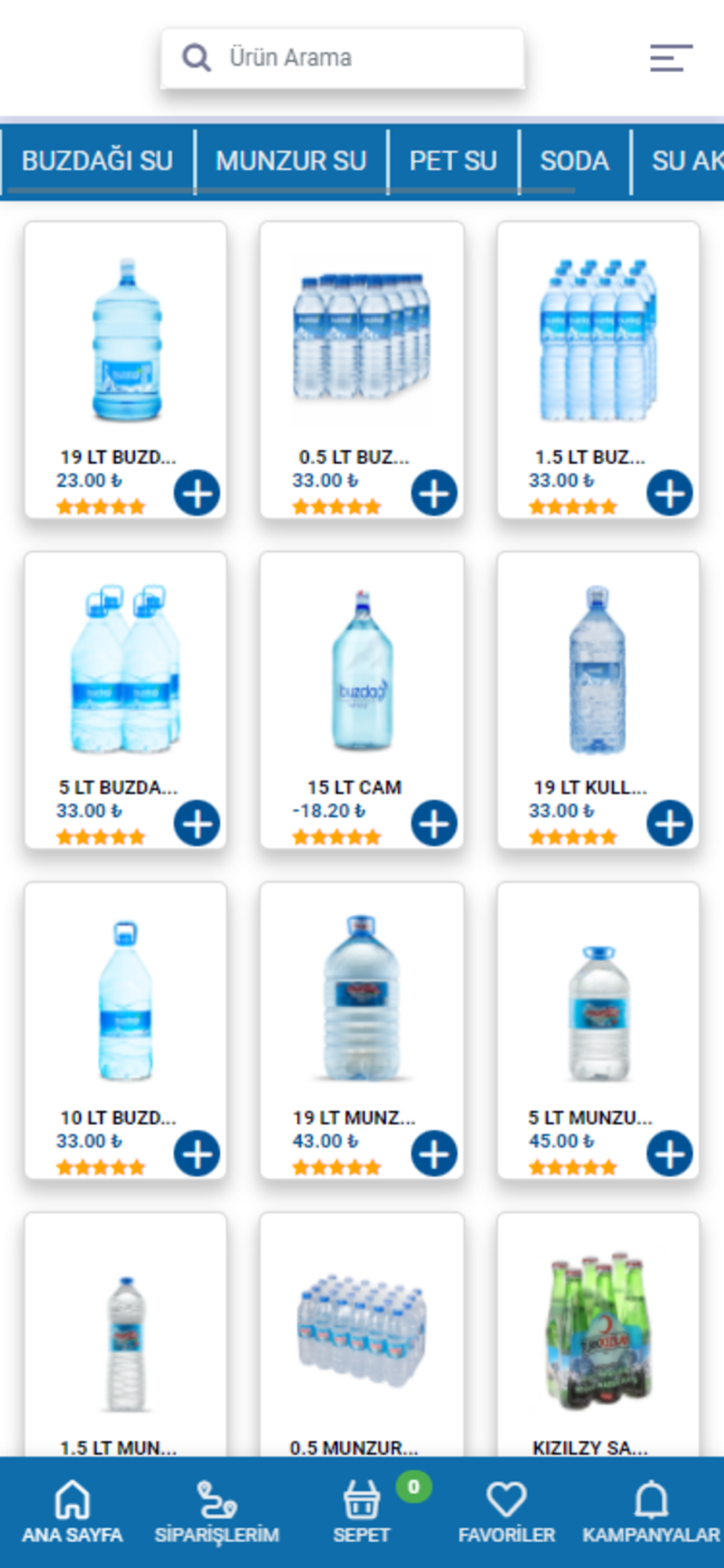Viewport: 724px width, 1568px height.
Task: Add 15 LT CAM to the cart
Action: pyautogui.click(x=434, y=823)
